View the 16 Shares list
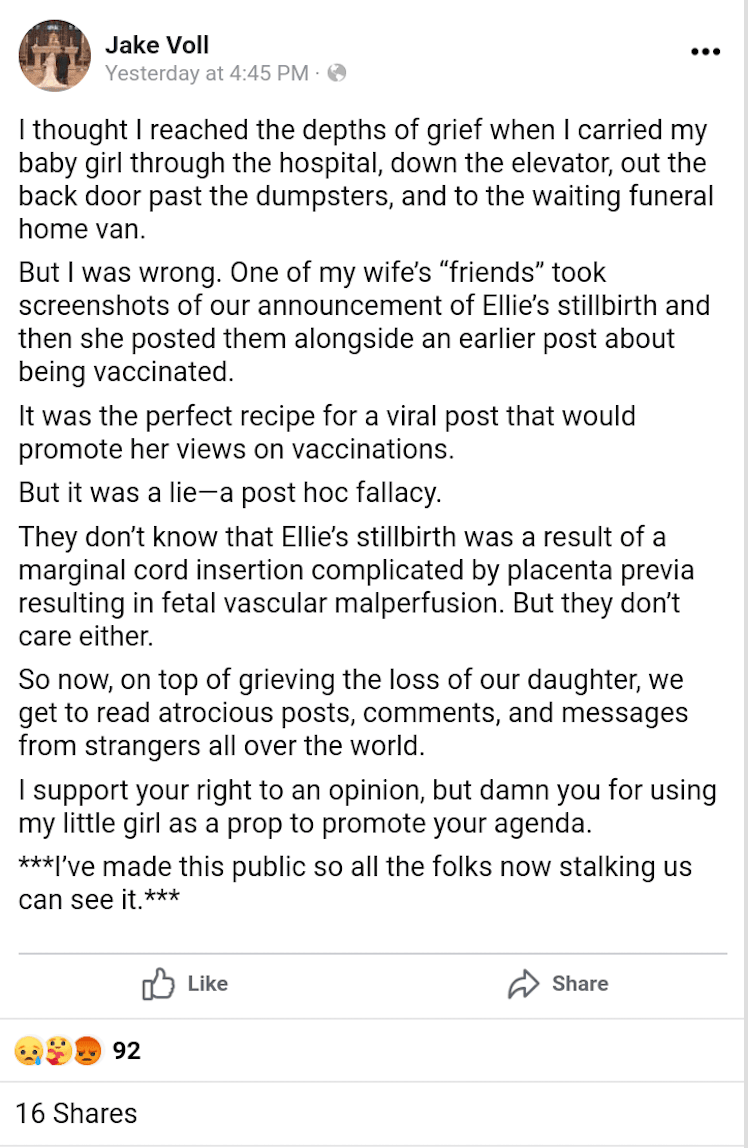 tap(76, 1113)
